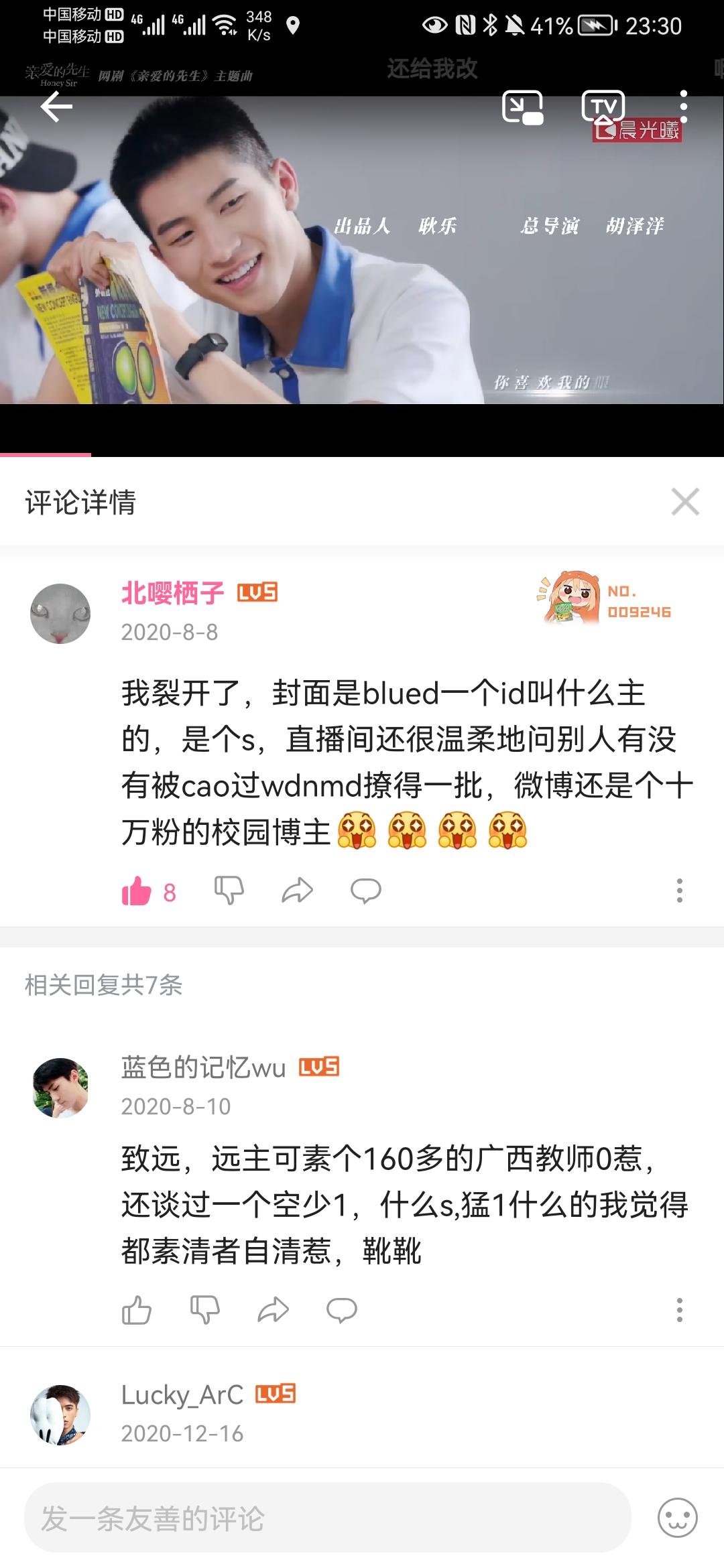Reply to 蓝色的记忆wu's comment

(x=341, y=1309)
